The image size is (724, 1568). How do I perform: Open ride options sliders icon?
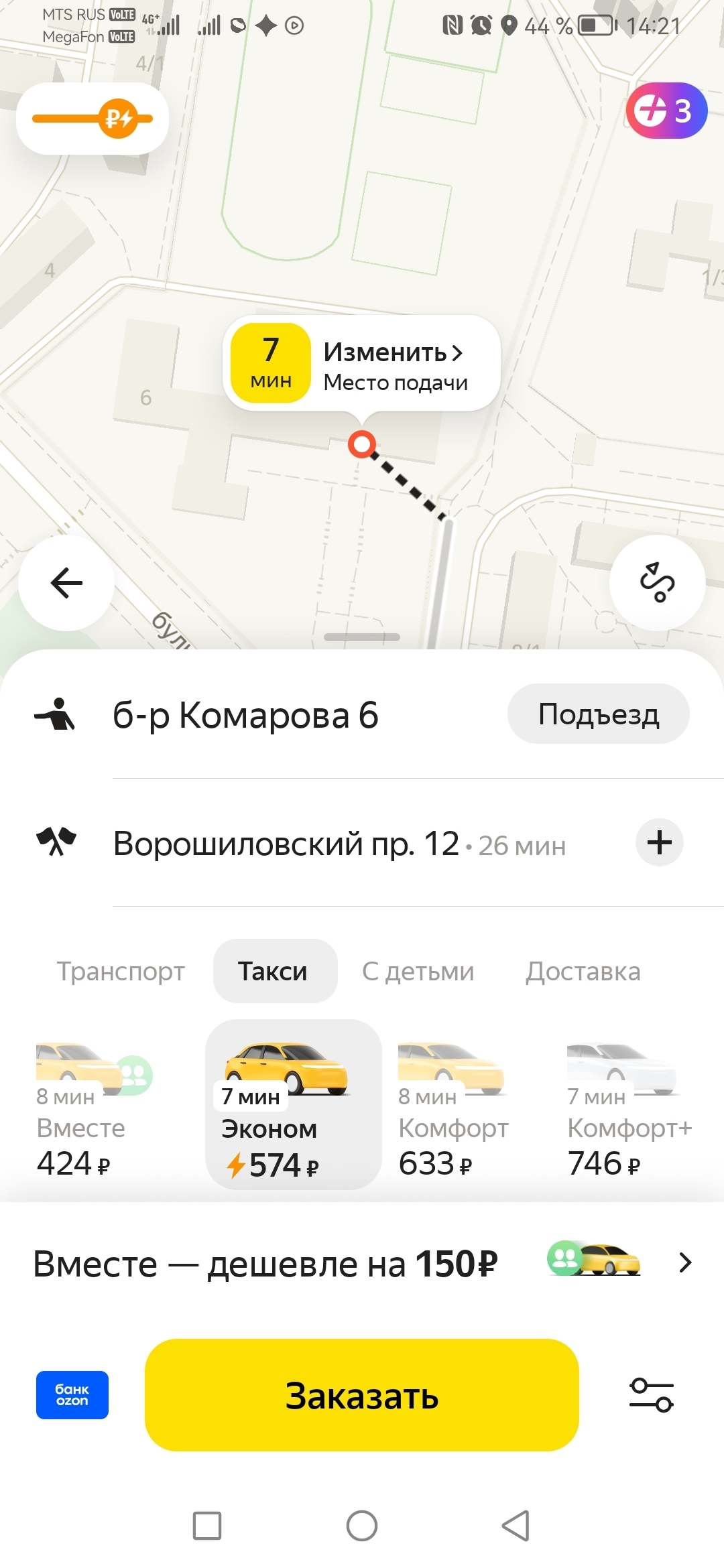(651, 1395)
